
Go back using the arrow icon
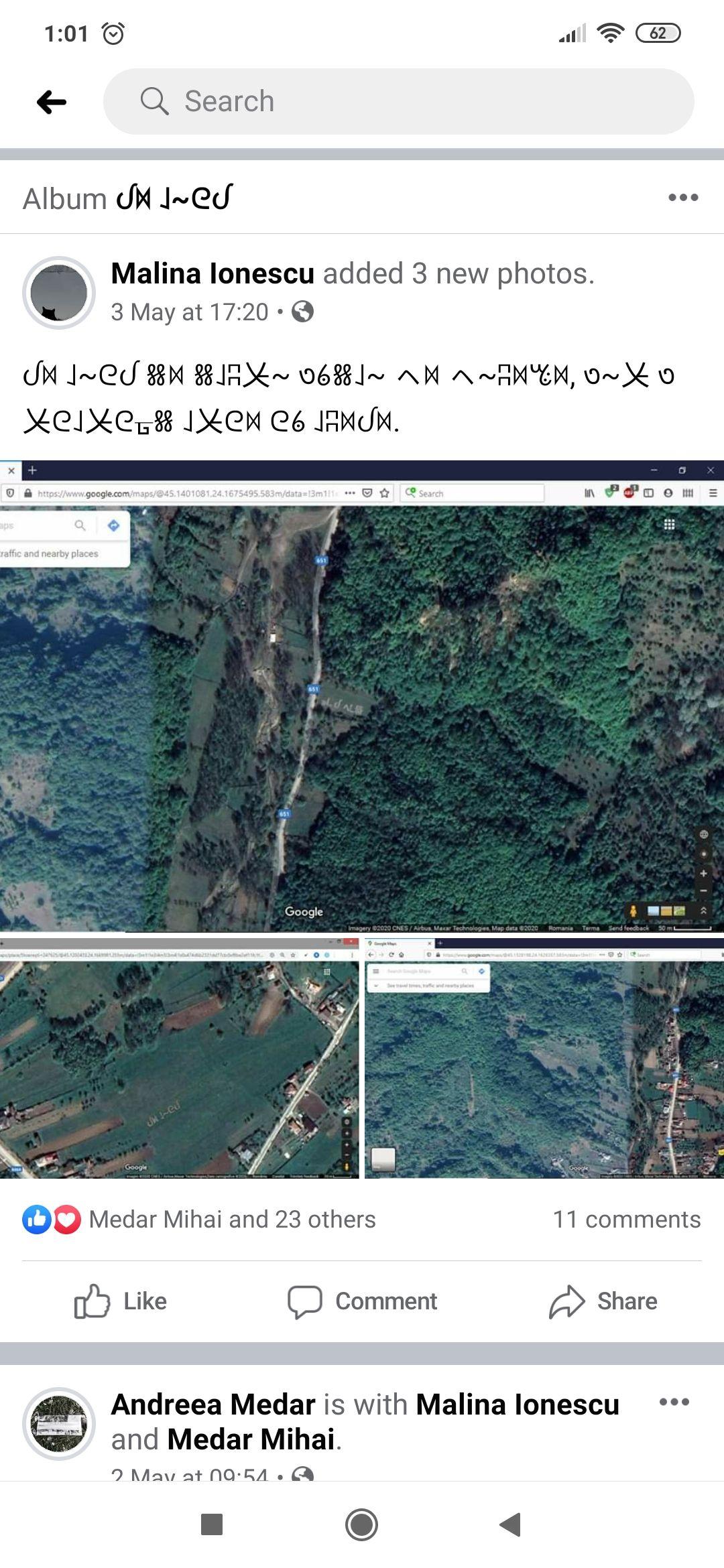[52, 103]
